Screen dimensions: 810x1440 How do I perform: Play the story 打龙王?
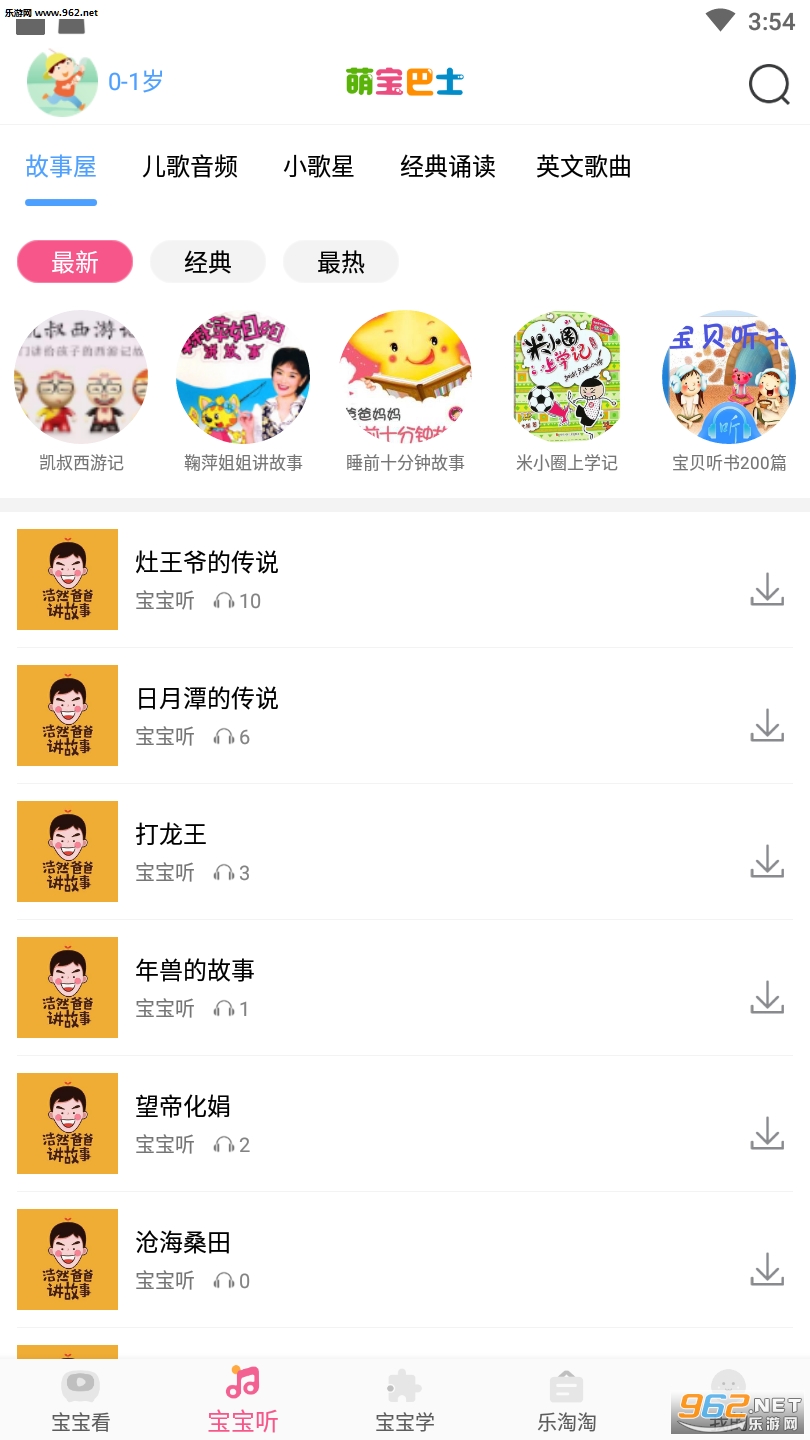pos(171,835)
